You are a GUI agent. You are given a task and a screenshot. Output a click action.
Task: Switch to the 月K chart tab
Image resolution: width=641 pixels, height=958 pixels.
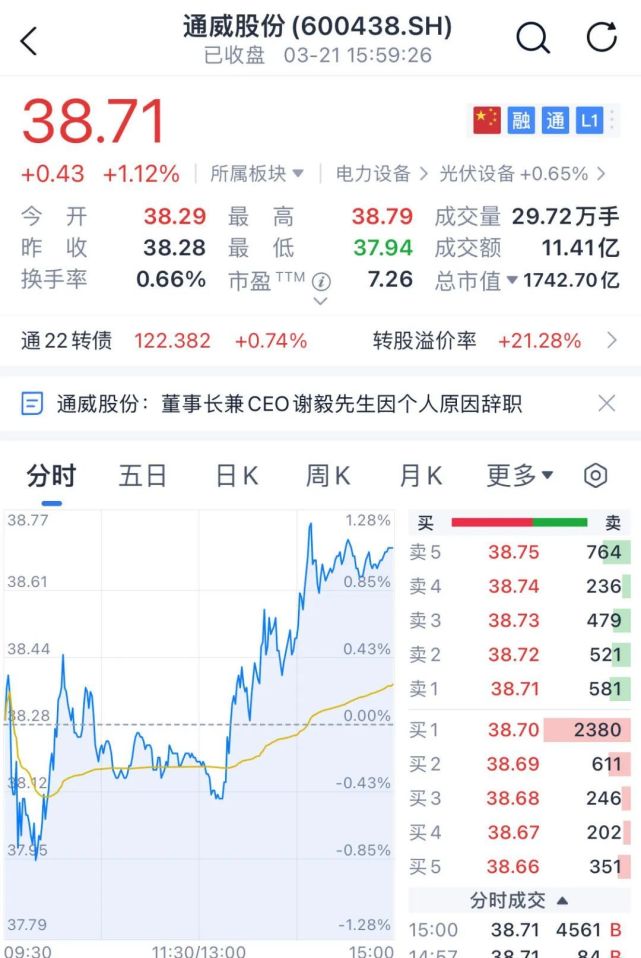pyautogui.click(x=420, y=476)
